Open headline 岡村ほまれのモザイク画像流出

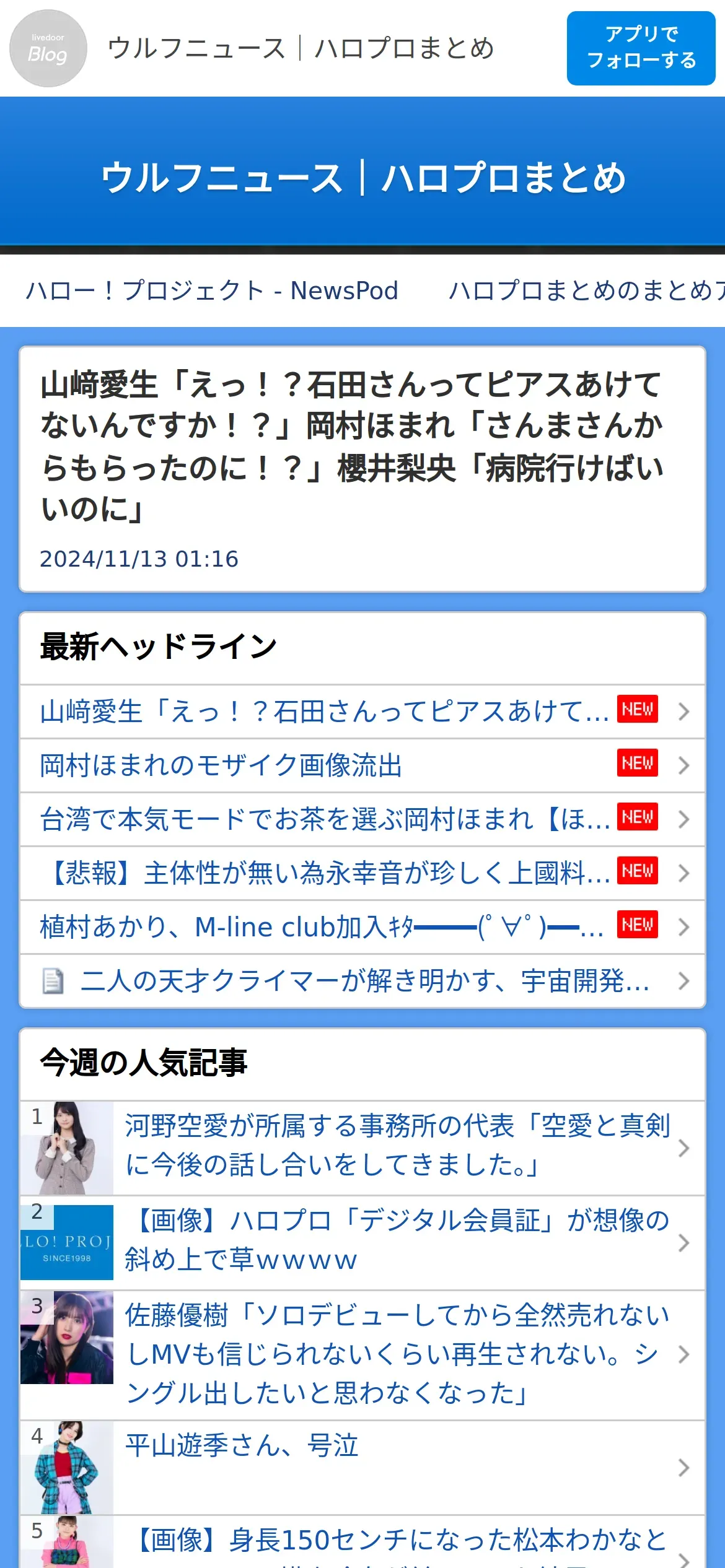pos(362,765)
